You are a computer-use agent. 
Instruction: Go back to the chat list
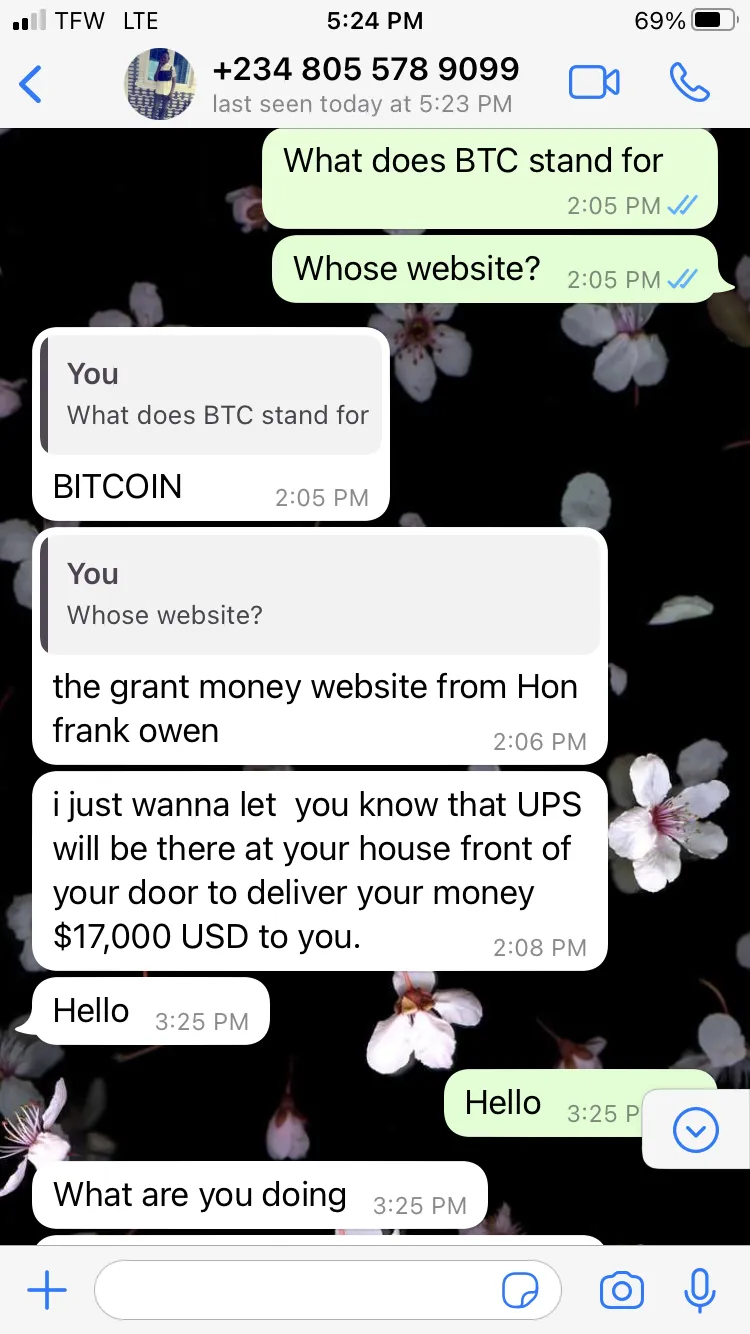[31, 84]
